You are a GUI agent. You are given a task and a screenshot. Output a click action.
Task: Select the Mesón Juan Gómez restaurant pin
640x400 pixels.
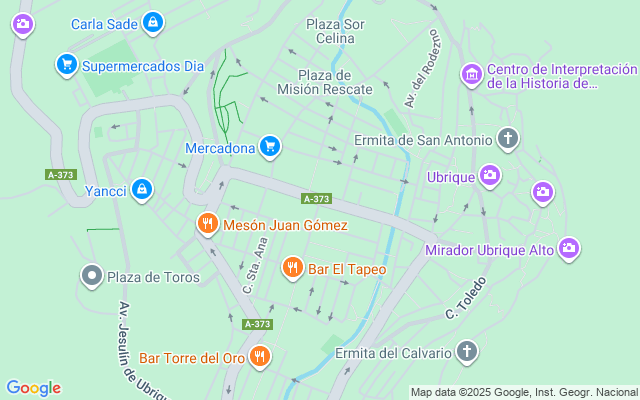click(x=207, y=225)
